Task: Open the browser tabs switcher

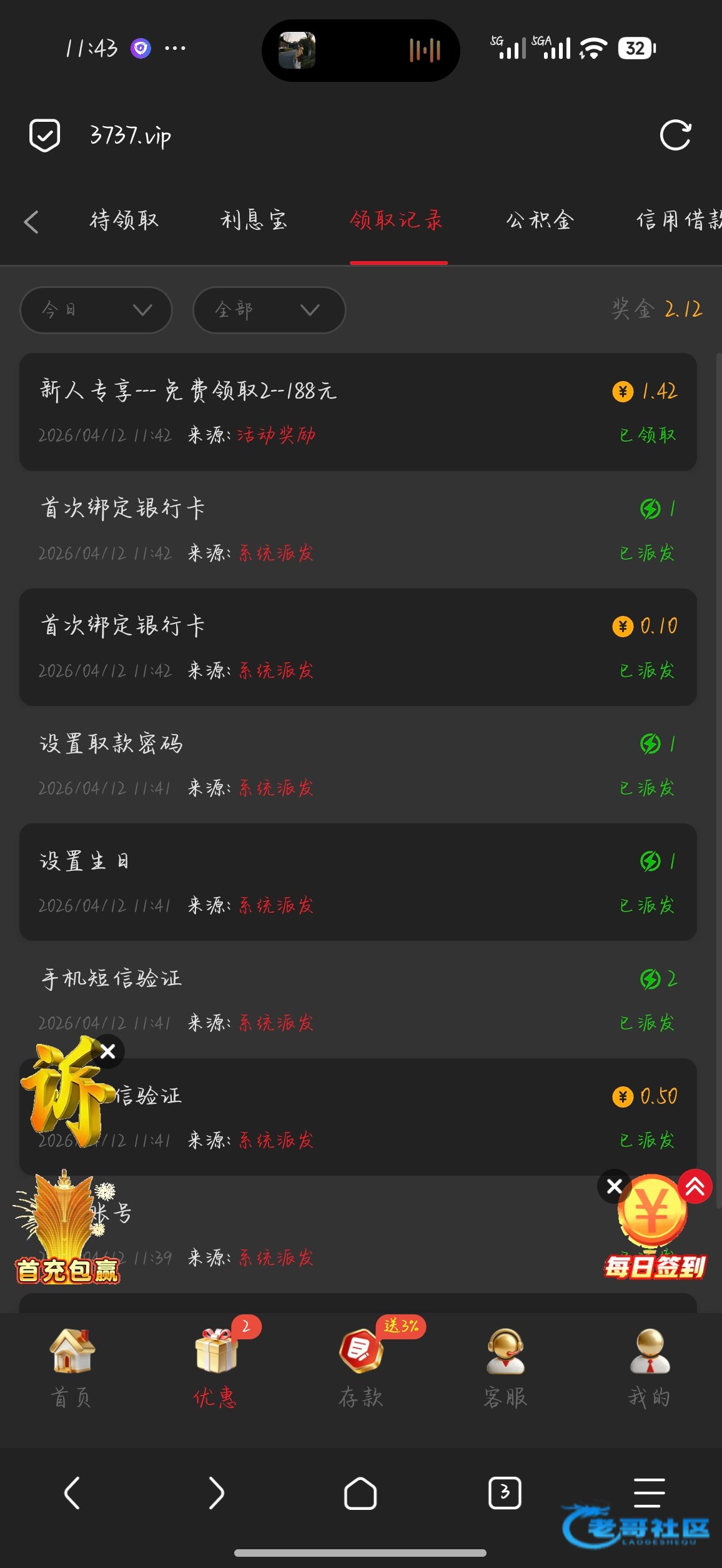Action: tap(505, 1493)
